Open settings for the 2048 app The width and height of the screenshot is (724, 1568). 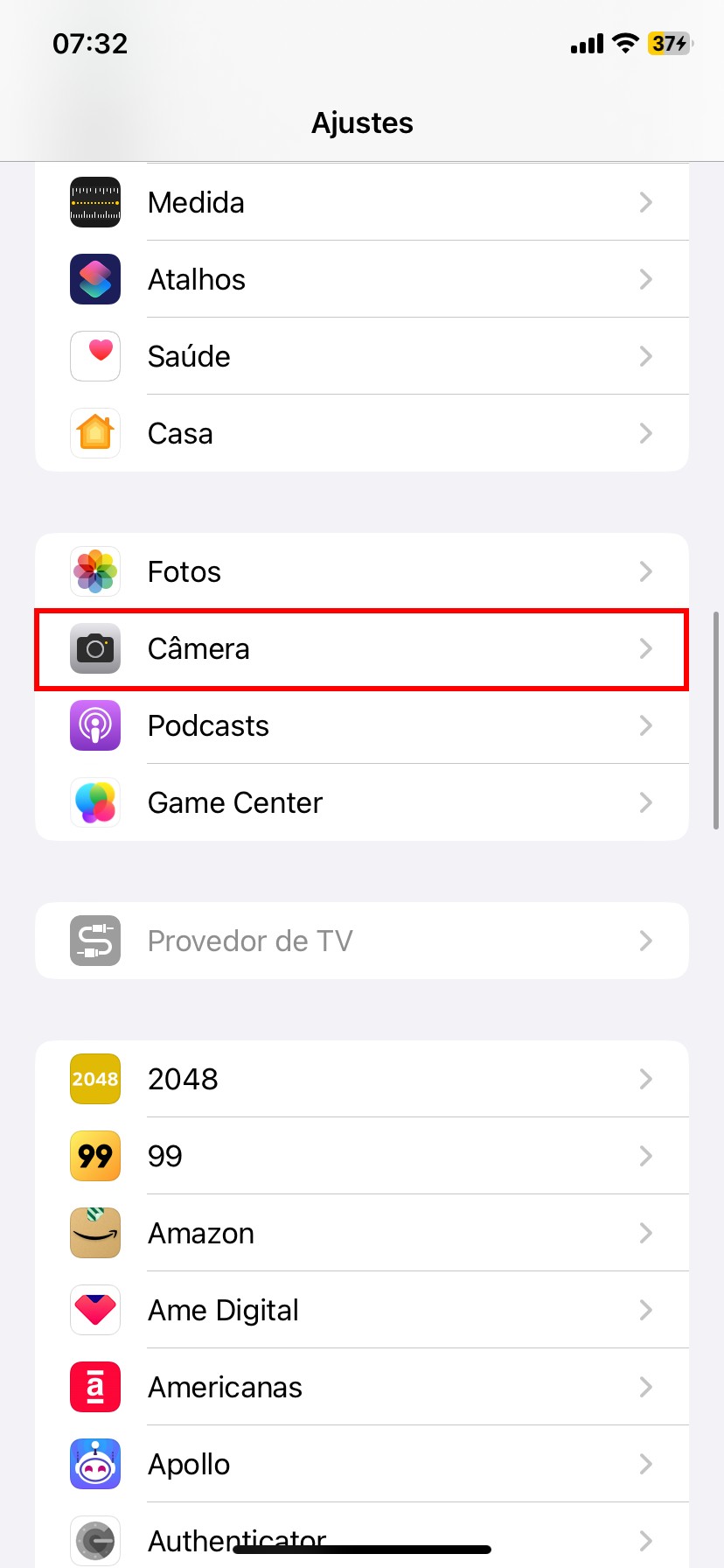[x=362, y=1079]
